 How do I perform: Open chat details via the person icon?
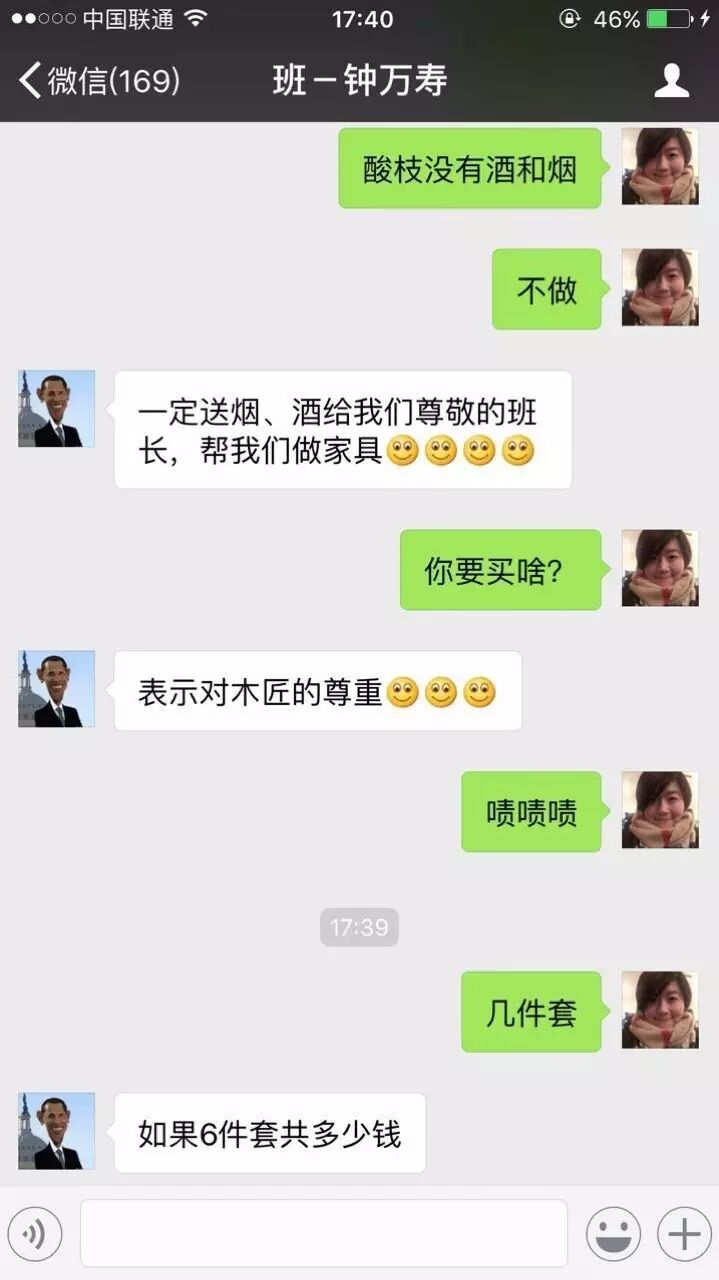(671, 81)
